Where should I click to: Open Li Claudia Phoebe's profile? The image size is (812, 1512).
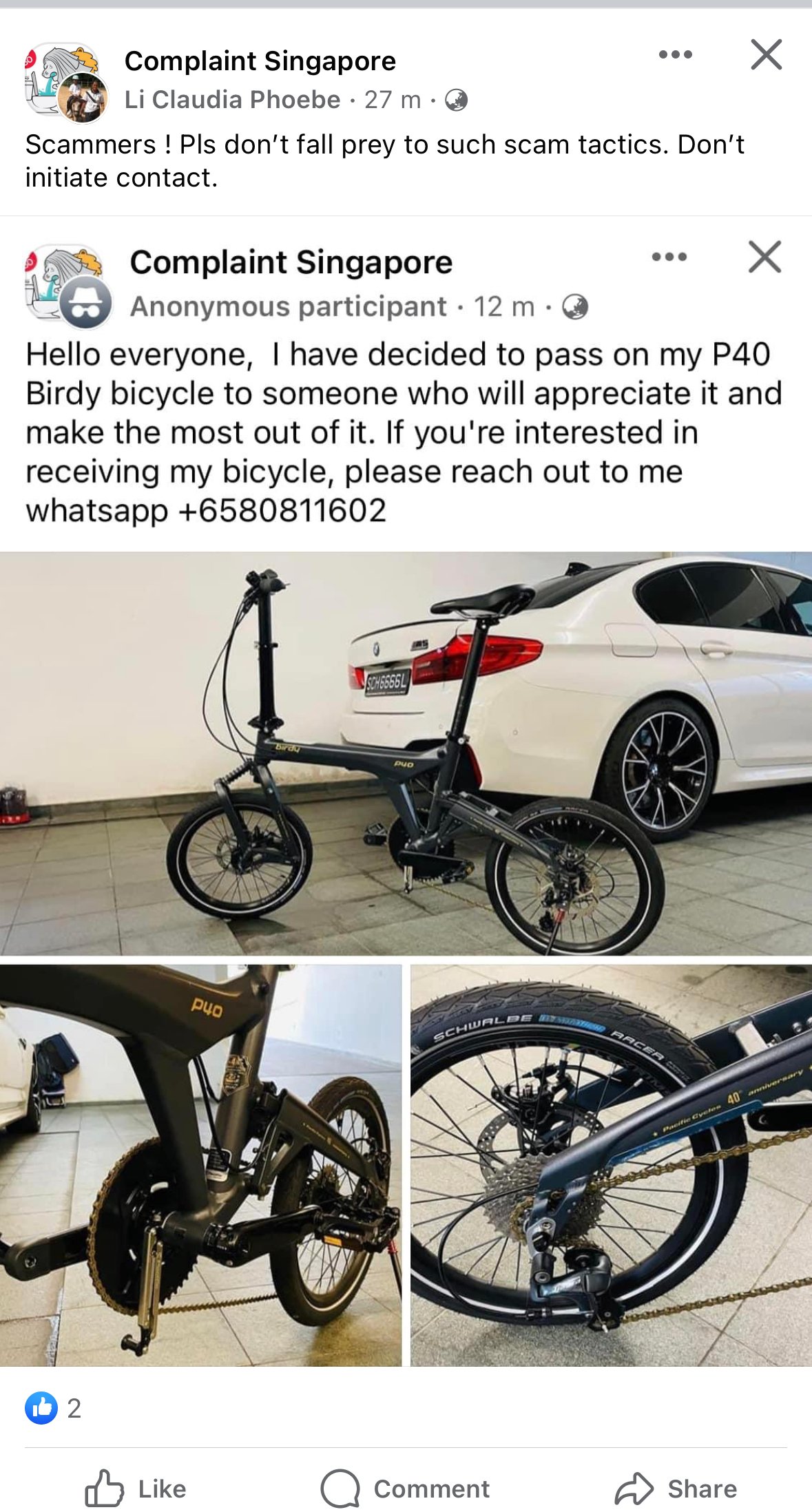coord(232,100)
